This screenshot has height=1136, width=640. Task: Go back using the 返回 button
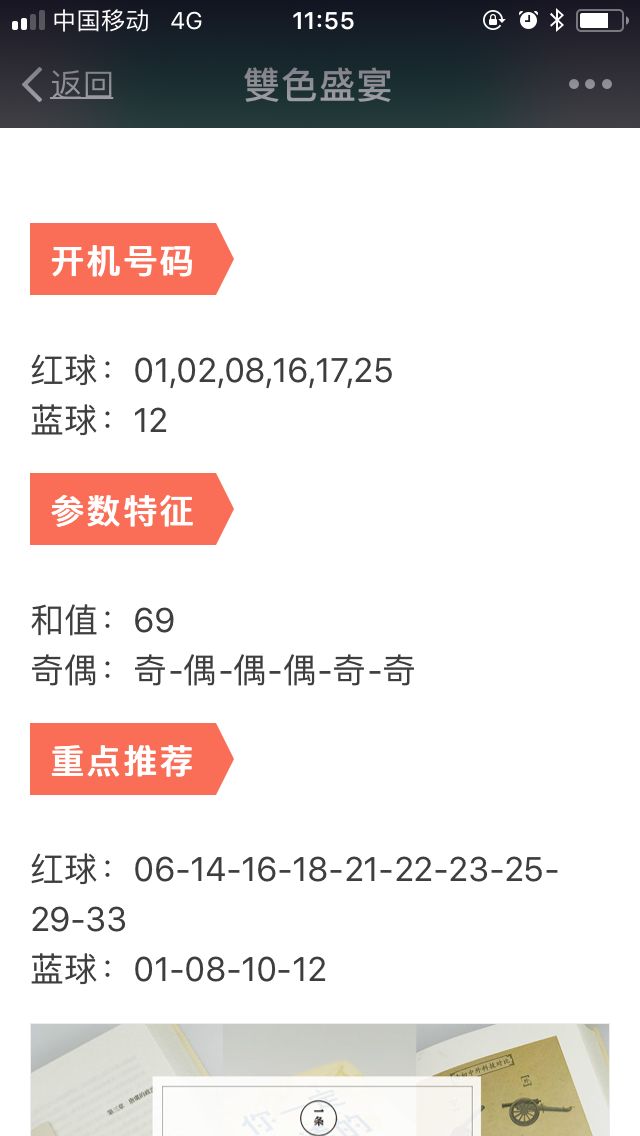67,85
